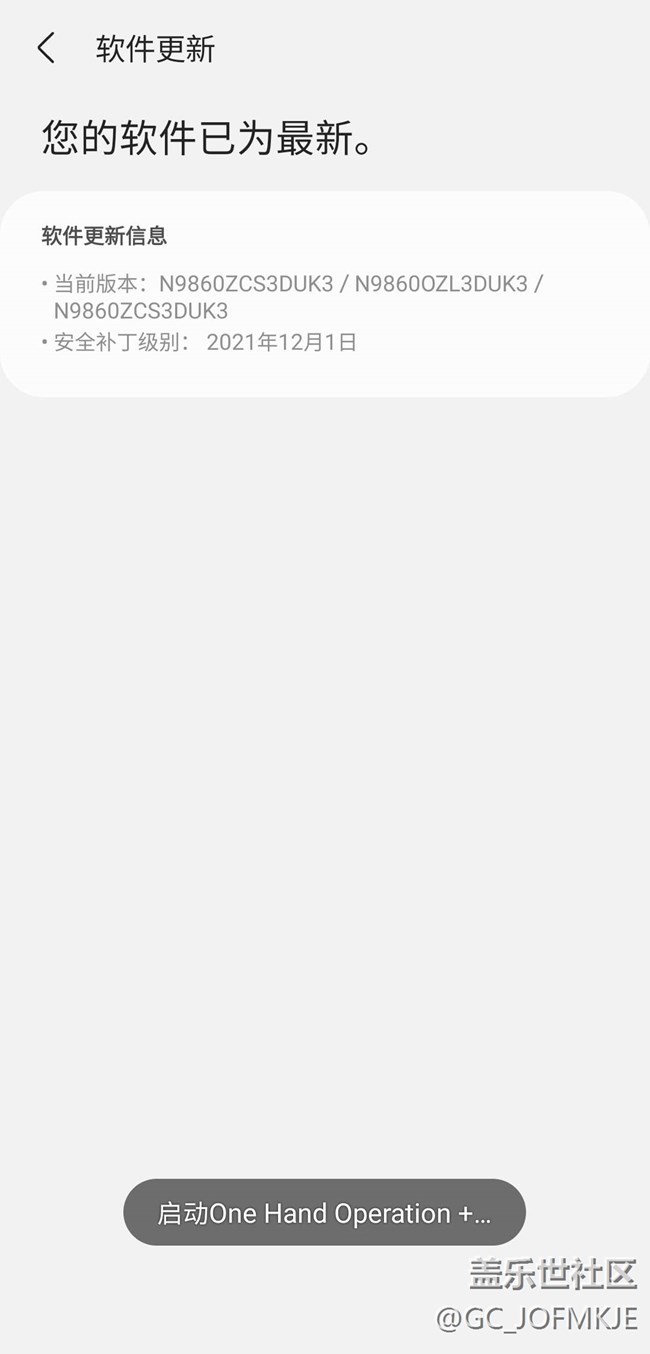Go back from the 软件更新 screen
This screenshot has width=650, height=1354.
46,48
